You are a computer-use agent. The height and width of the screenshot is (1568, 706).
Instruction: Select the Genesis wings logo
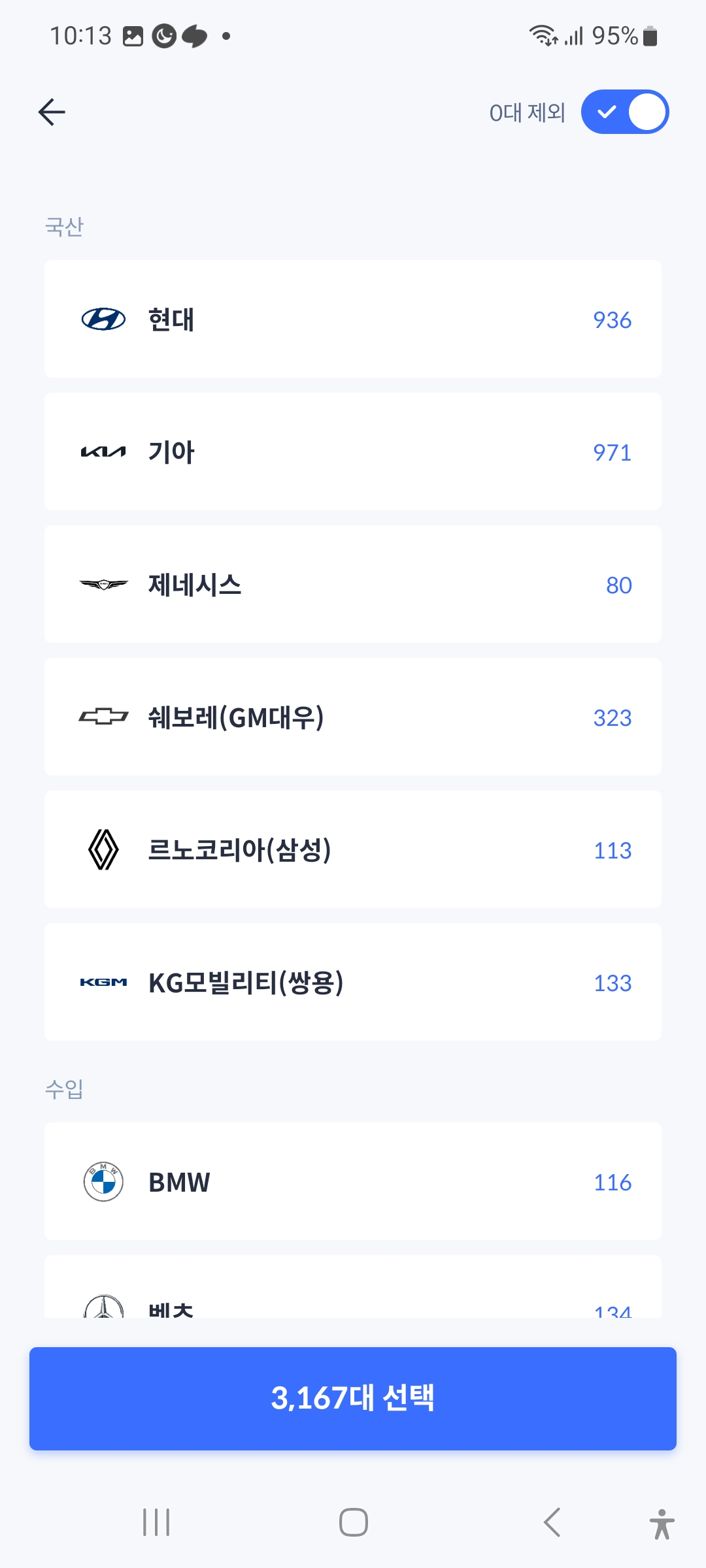(x=103, y=583)
